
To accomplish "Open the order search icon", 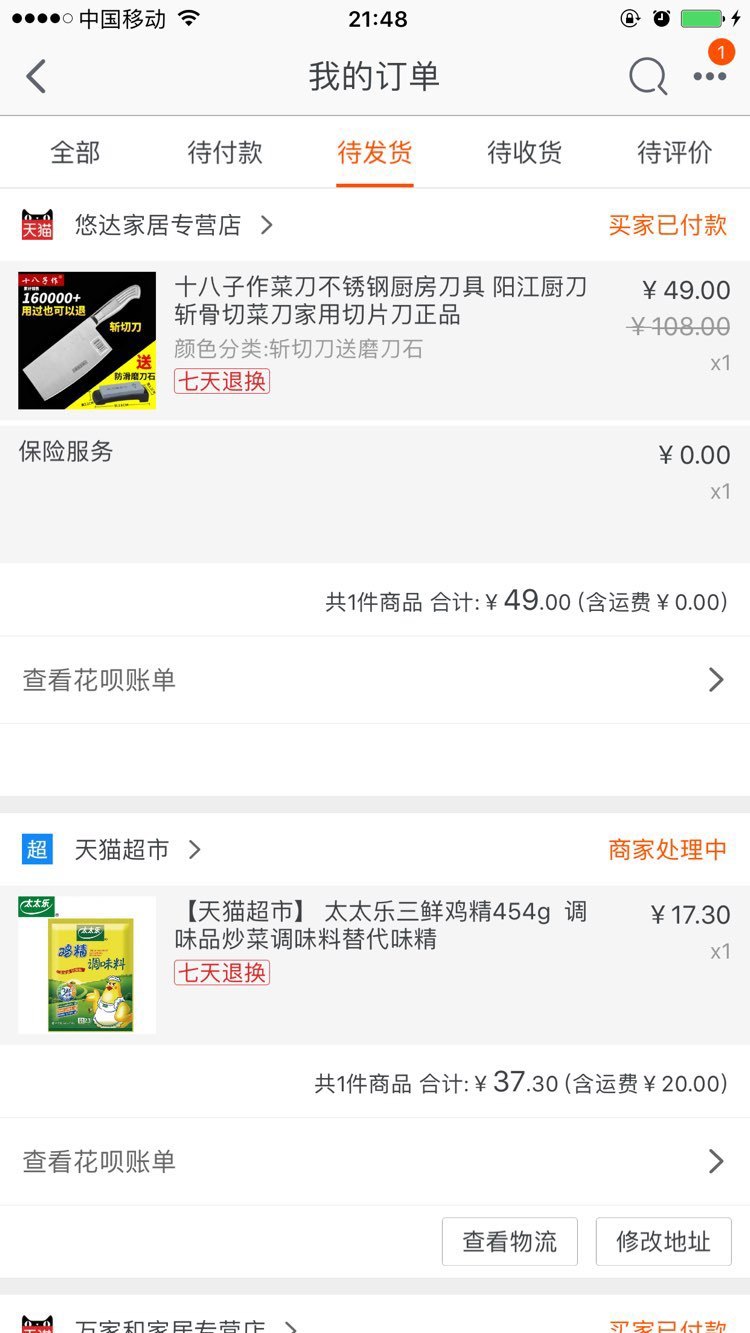I will click(647, 77).
